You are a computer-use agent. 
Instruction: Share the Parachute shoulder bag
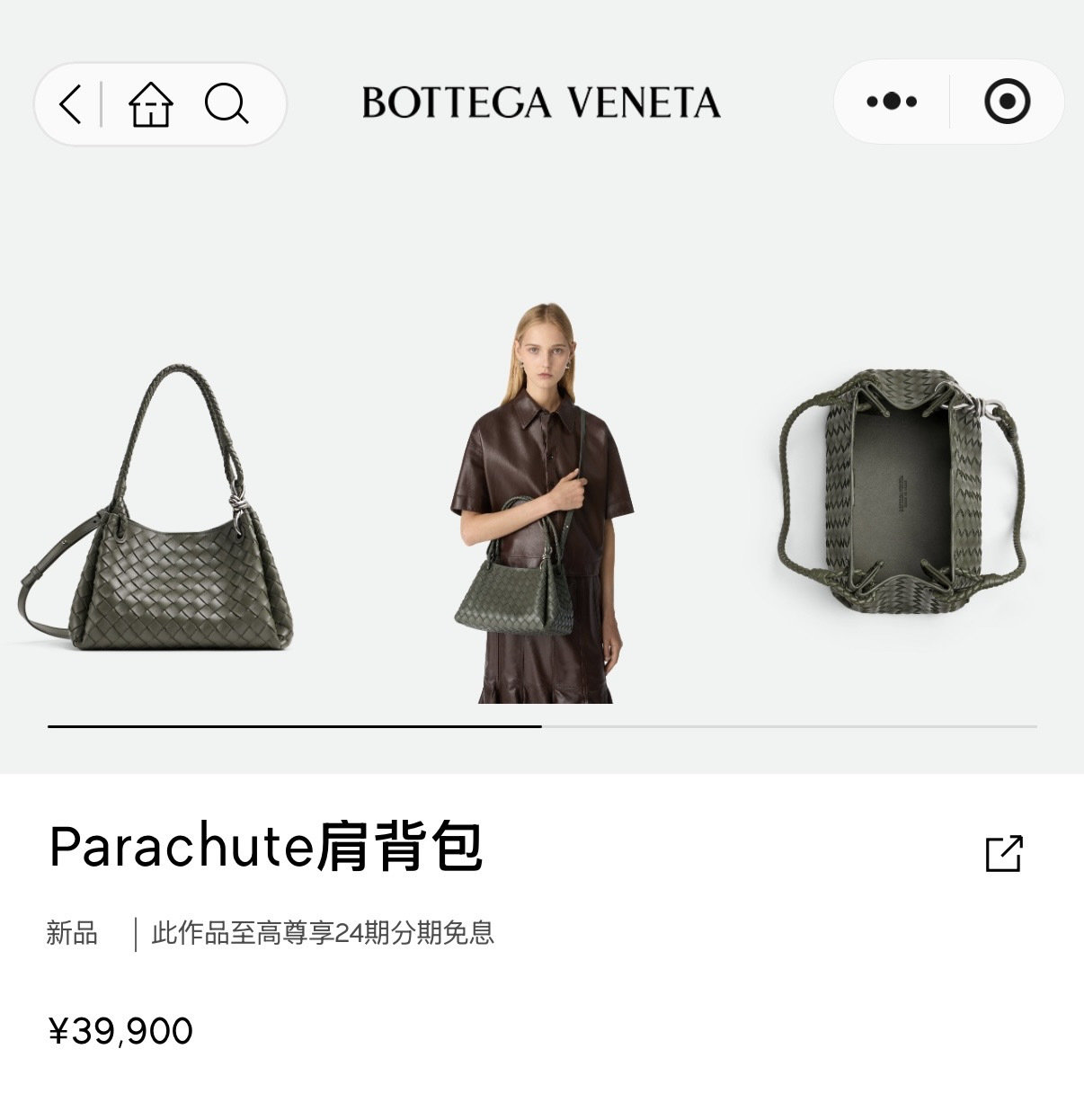pos(1004,853)
